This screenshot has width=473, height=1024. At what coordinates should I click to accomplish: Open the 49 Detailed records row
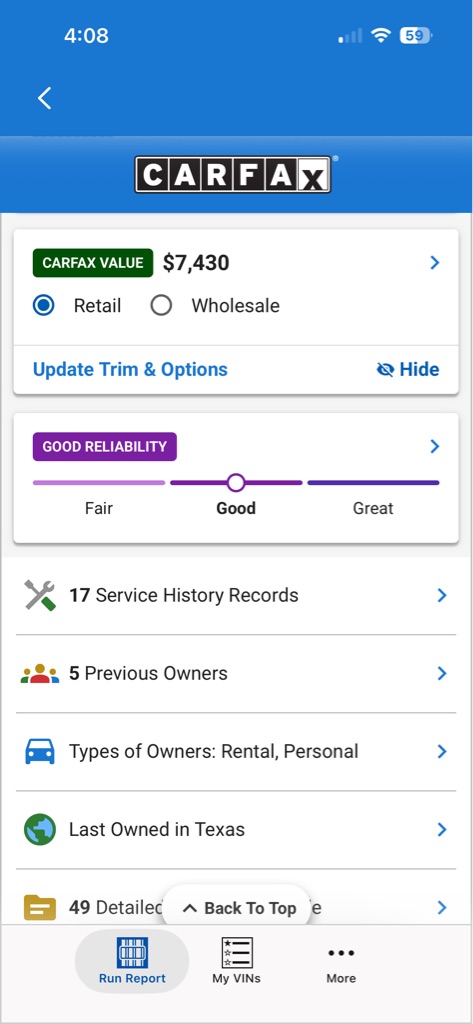236,904
